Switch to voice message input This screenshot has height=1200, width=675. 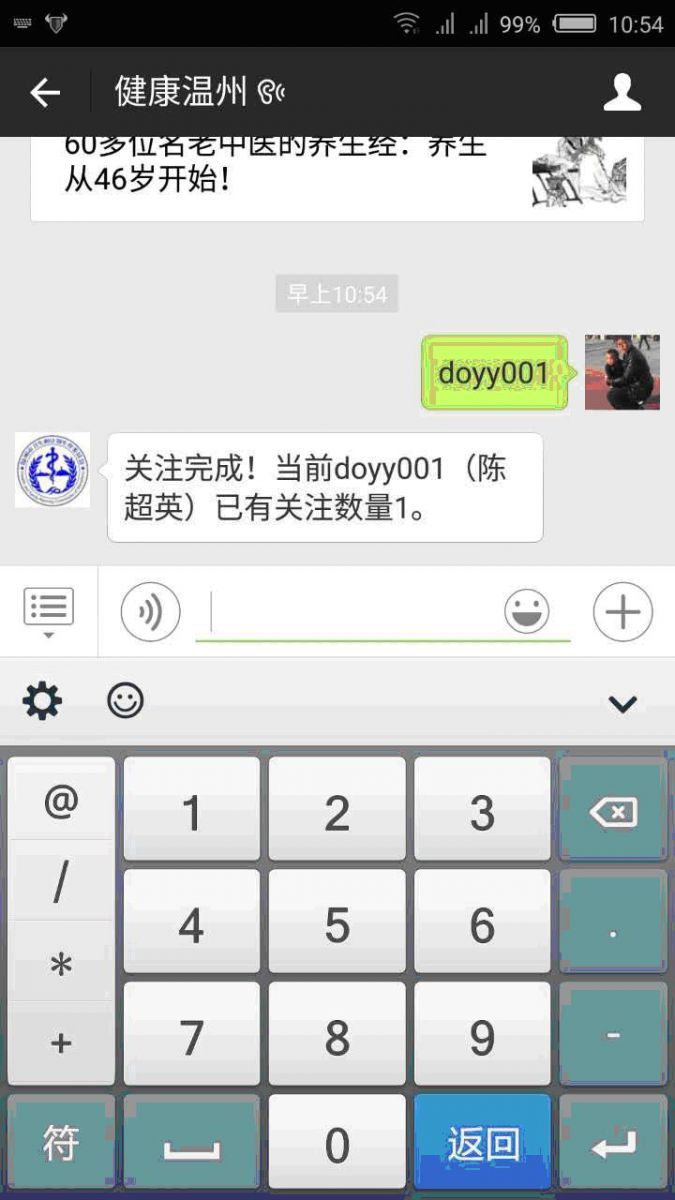coord(150,611)
